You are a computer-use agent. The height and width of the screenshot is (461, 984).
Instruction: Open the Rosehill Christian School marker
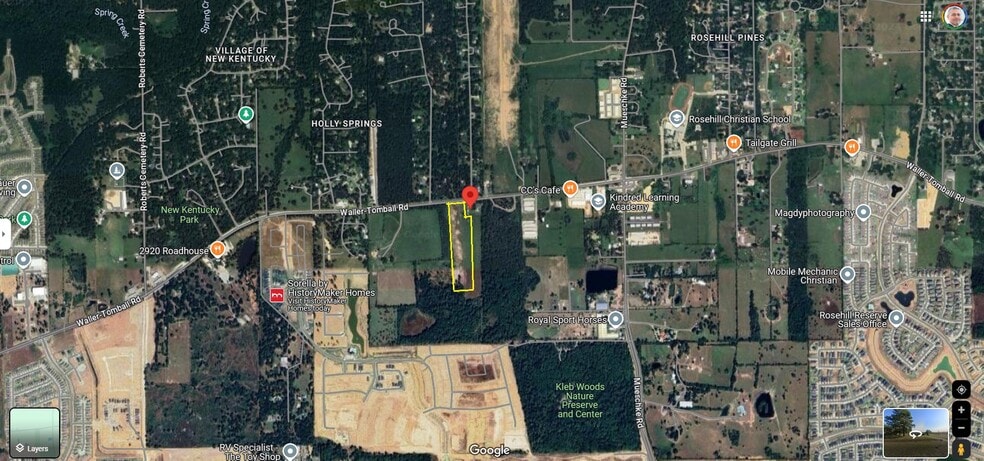click(677, 119)
